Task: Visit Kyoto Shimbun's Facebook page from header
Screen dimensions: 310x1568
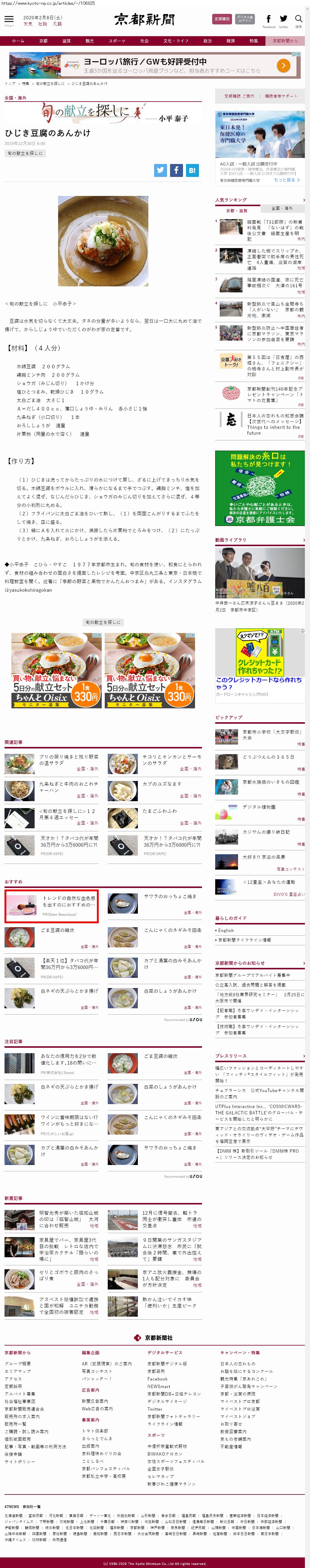Action: [269, 20]
